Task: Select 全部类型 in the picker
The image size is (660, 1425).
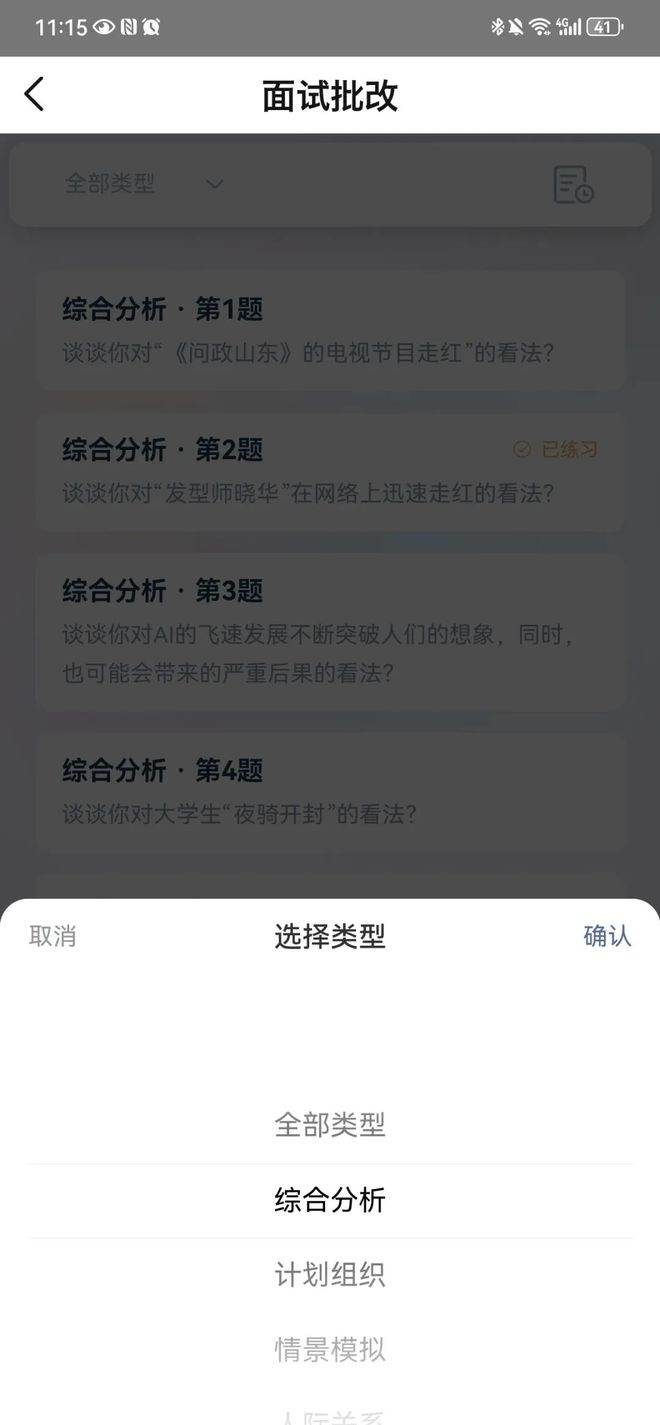Action: [x=330, y=1125]
